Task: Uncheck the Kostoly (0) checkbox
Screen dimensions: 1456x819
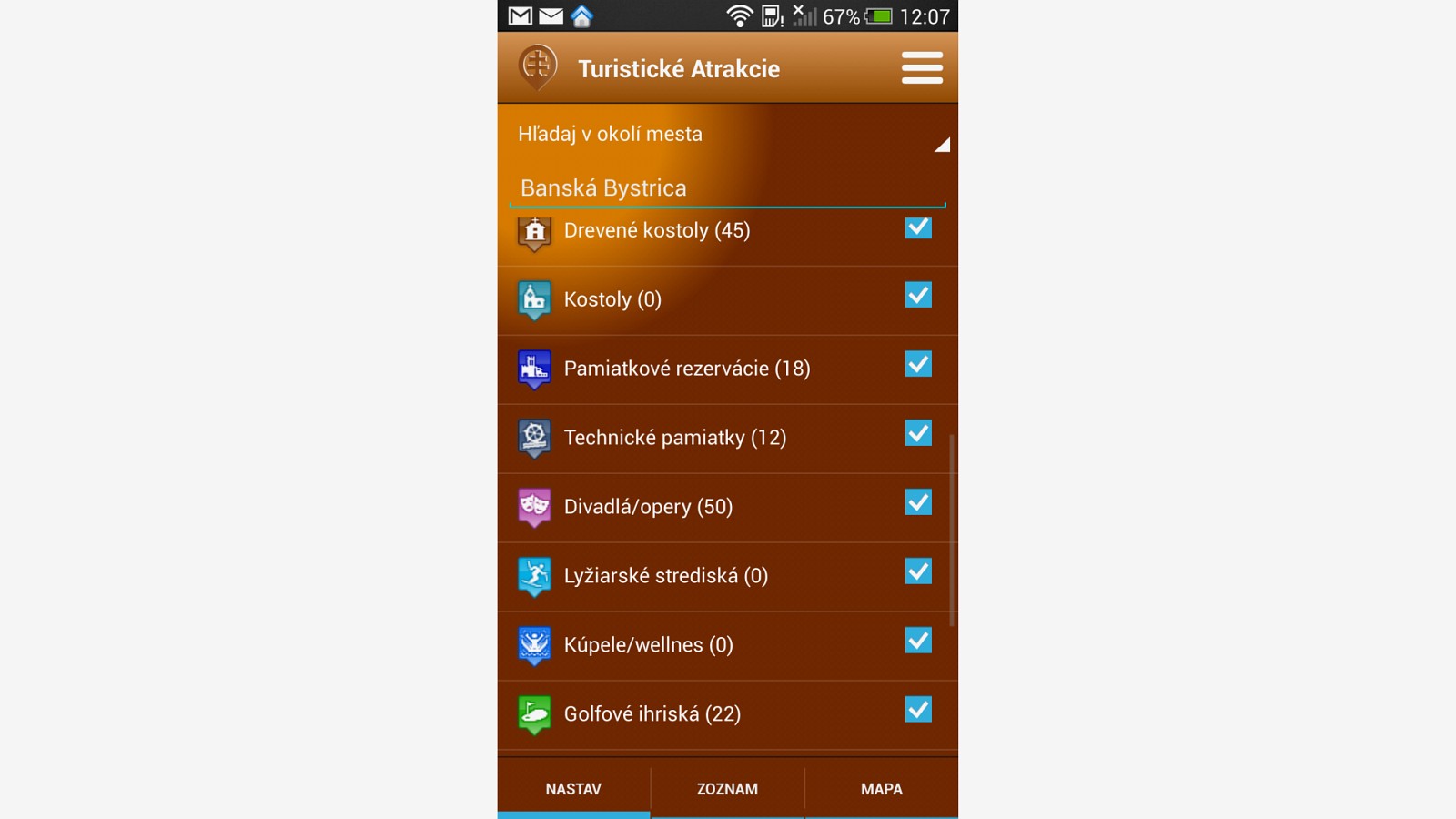Action: pyautogui.click(x=918, y=296)
